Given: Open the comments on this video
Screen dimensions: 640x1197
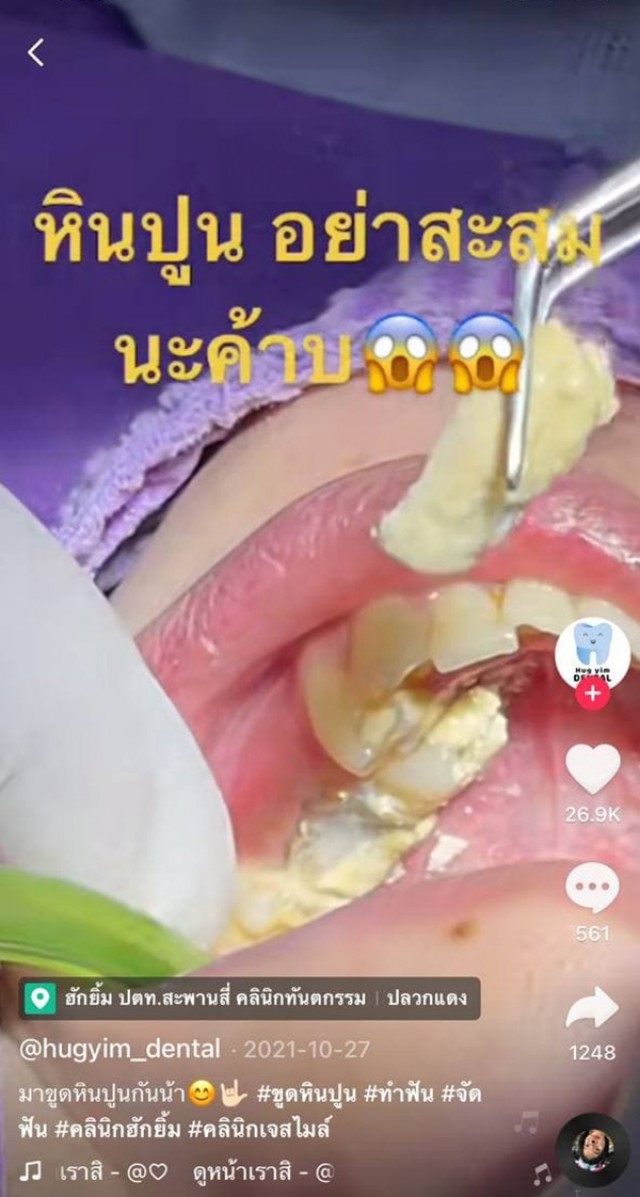Looking at the screenshot, I should (x=592, y=889).
